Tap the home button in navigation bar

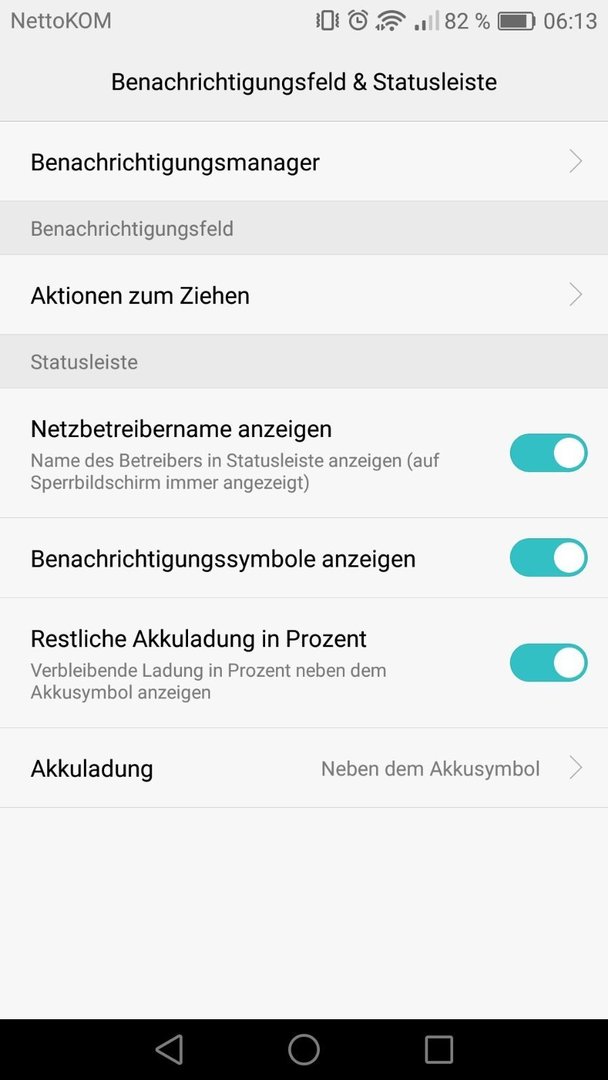point(304,1050)
